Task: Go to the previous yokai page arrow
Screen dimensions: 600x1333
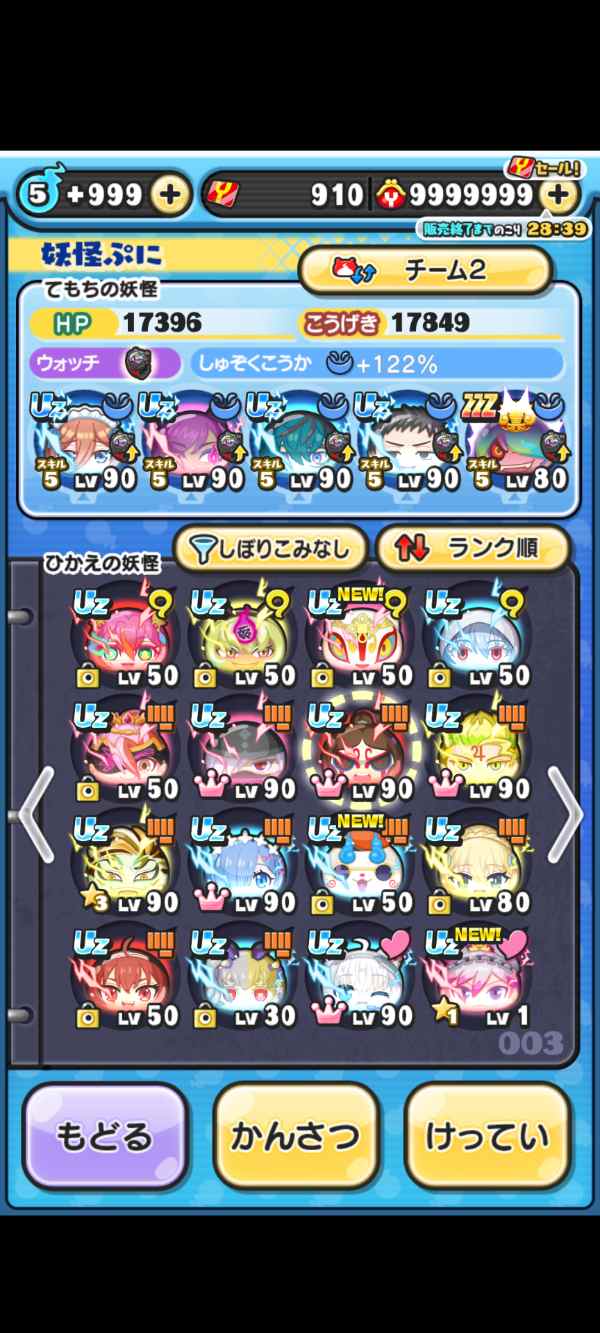Action: coord(35,815)
